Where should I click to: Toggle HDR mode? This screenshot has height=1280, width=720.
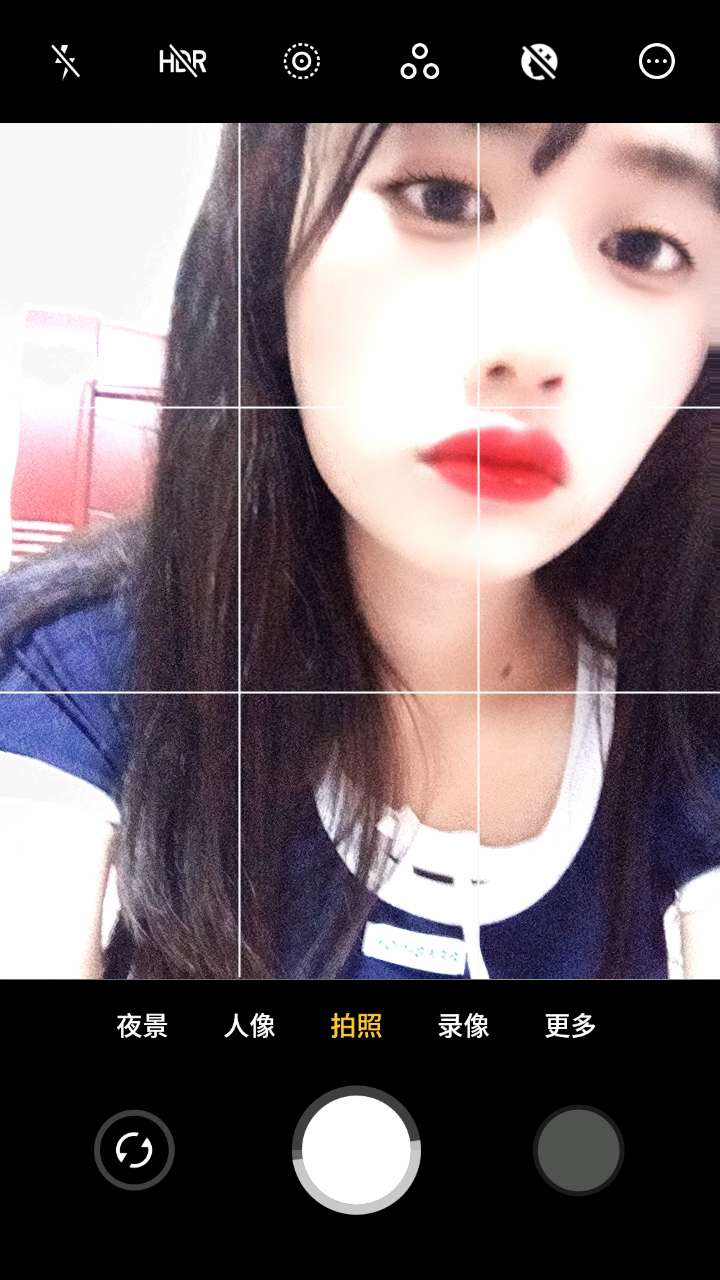(183, 62)
